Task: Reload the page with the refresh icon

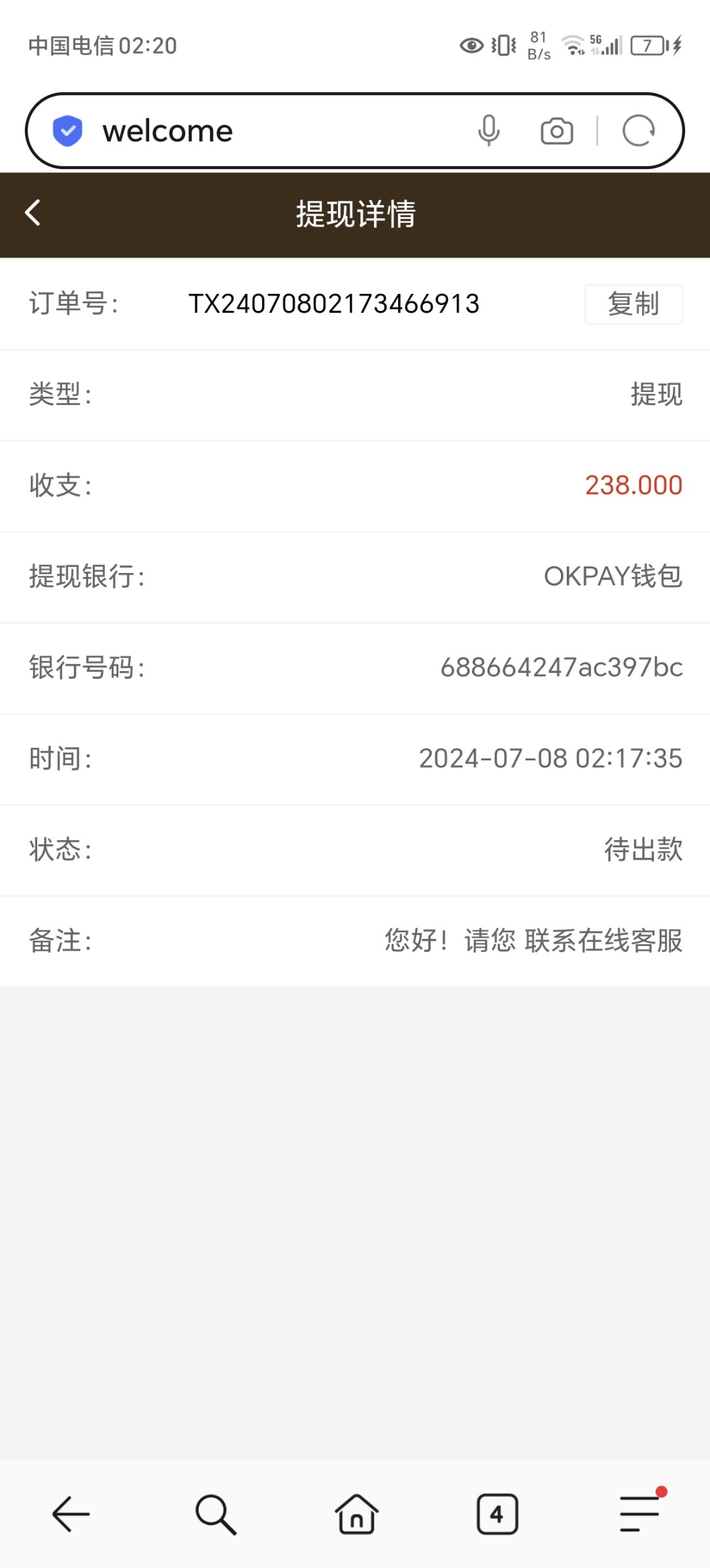Action: tap(639, 131)
